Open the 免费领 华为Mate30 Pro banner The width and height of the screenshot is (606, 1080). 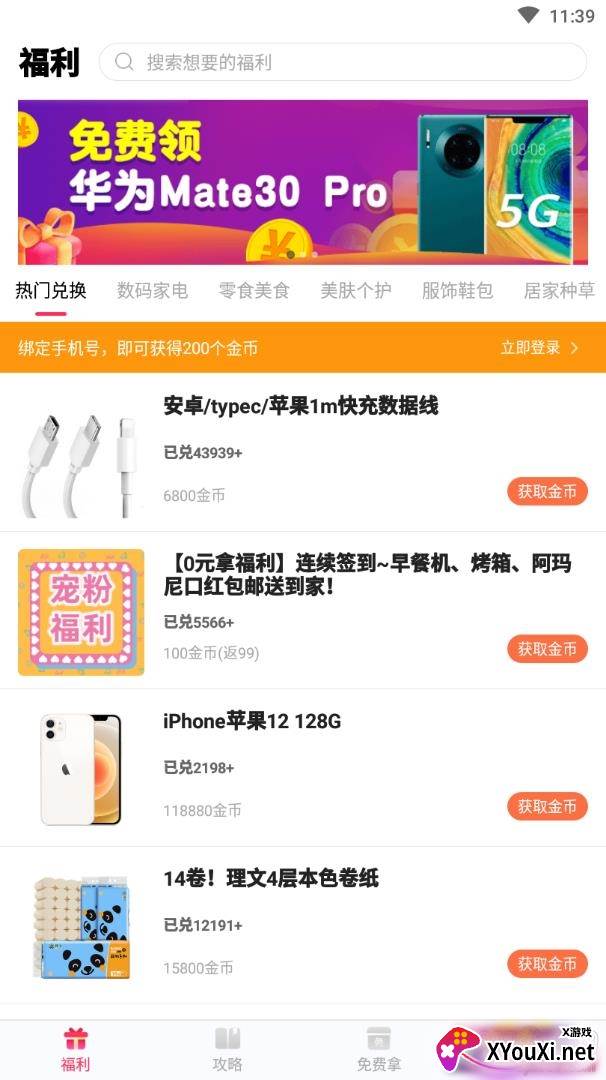point(302,182)
